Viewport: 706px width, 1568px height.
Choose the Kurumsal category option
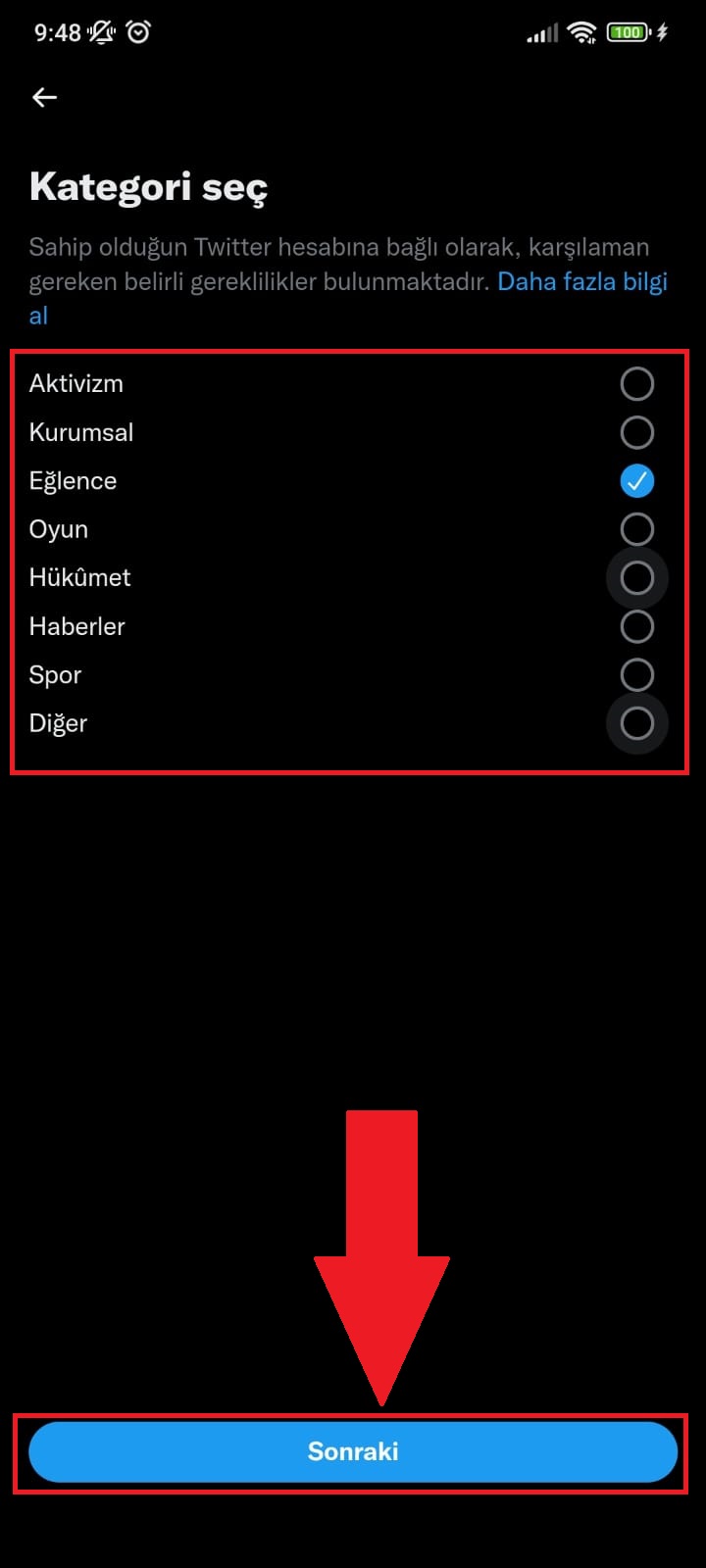point(636,432)
